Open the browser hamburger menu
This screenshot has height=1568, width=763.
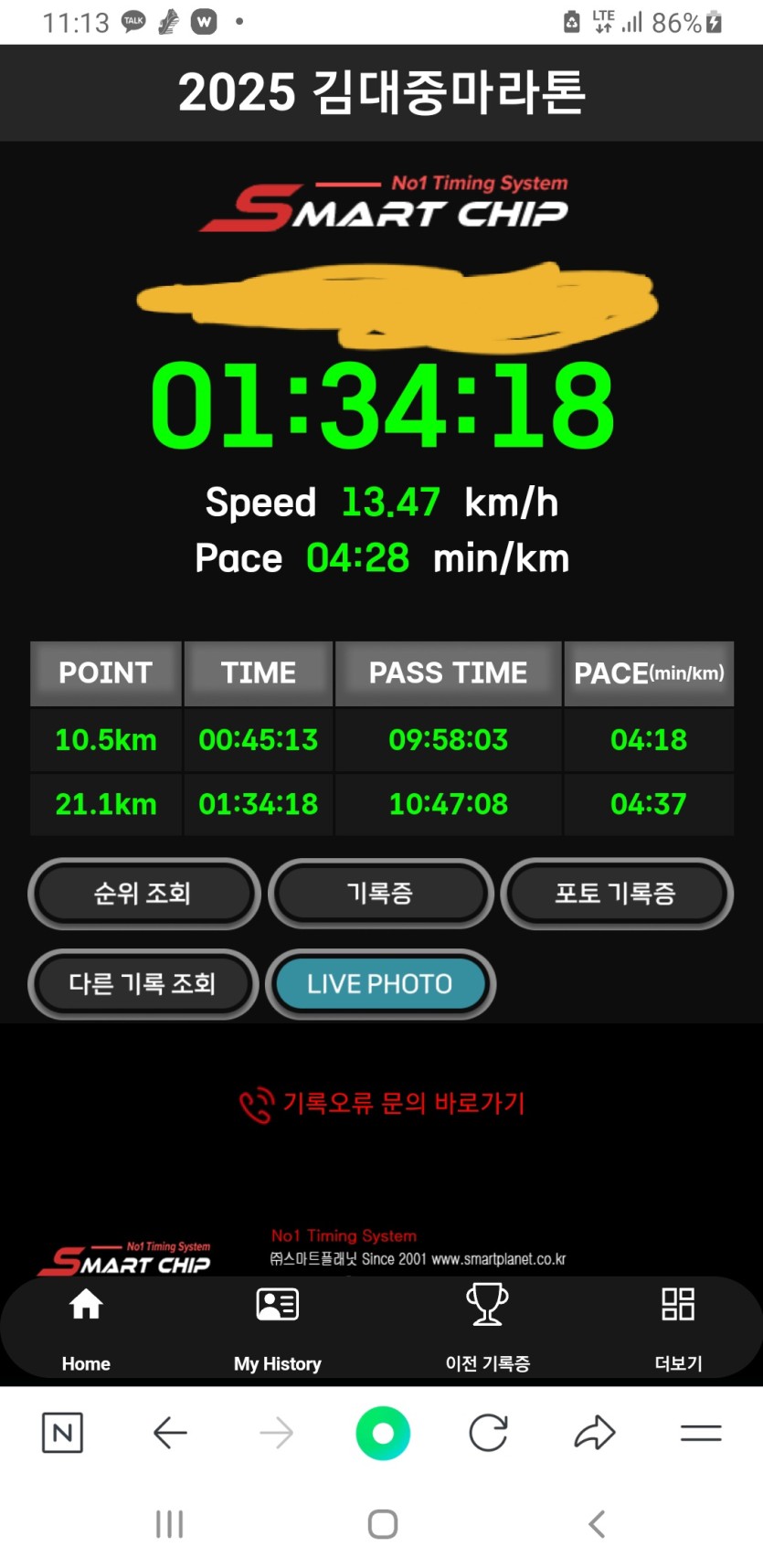click(701, 1432)
